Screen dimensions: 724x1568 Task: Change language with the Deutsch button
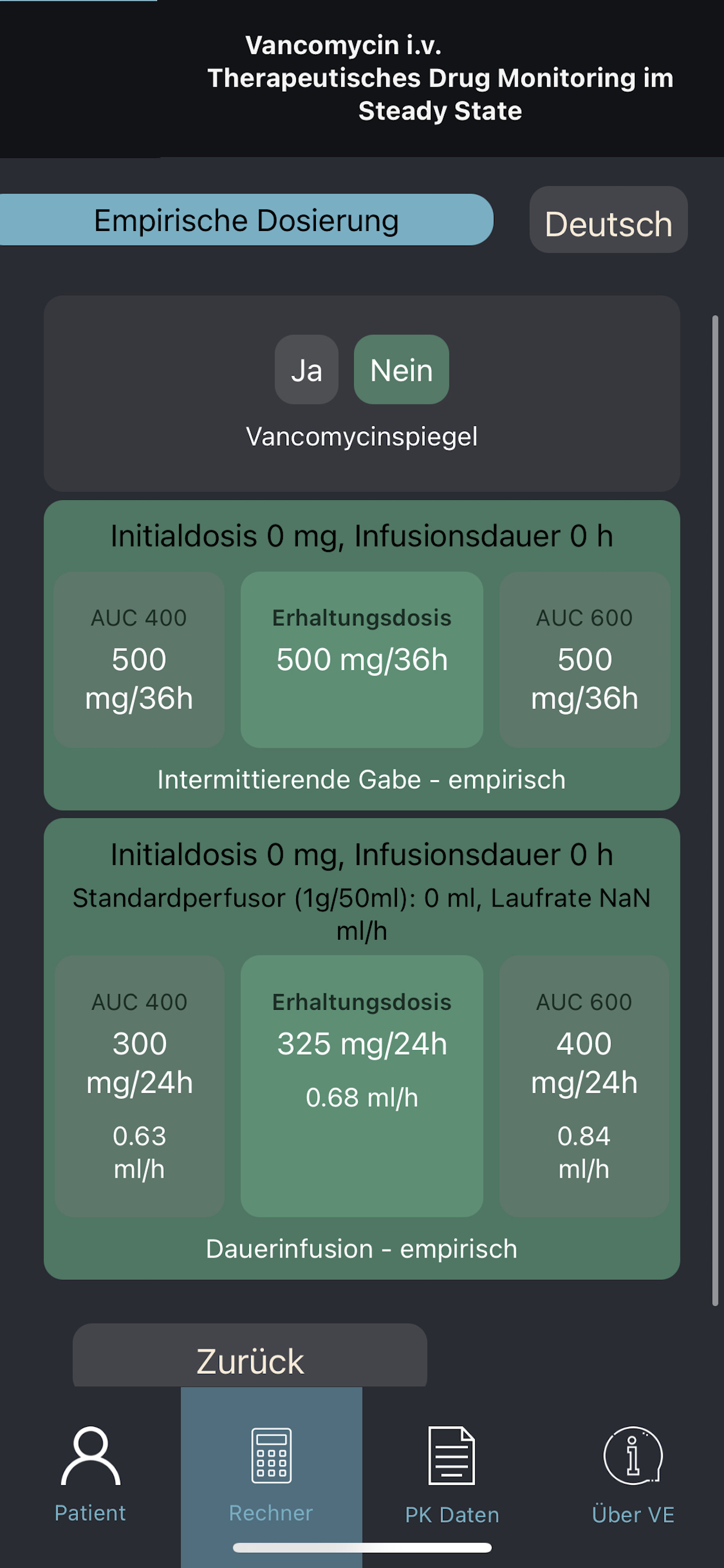pos(609,220)
